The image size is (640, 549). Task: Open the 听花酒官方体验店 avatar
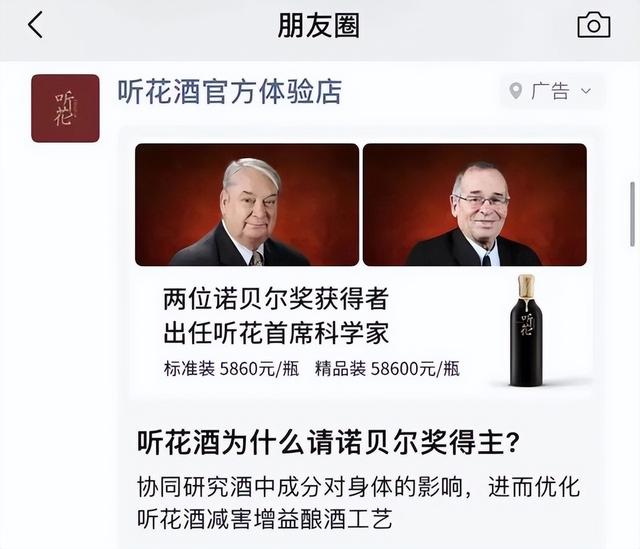coord(65,108)
